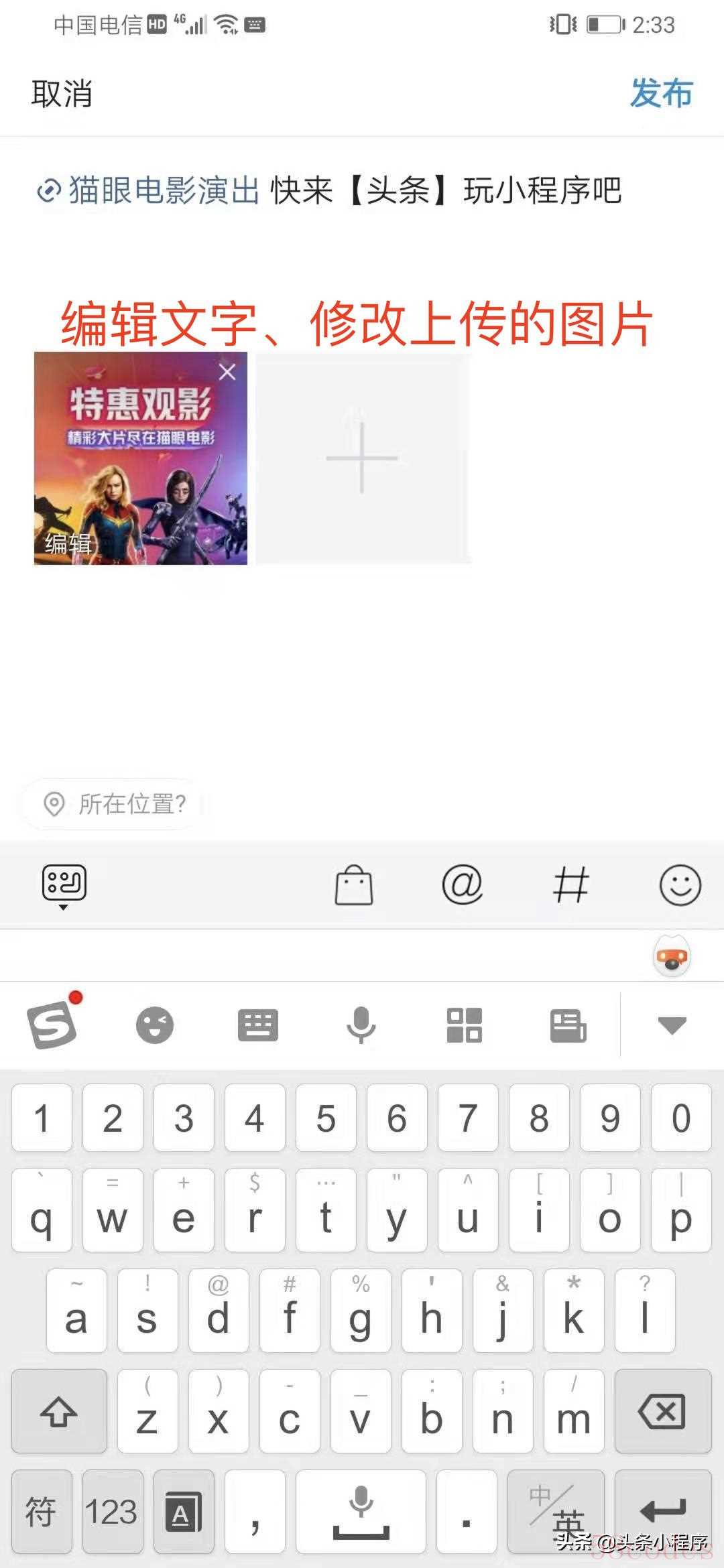Tap the winking face emoji icon

(155, 1025)
